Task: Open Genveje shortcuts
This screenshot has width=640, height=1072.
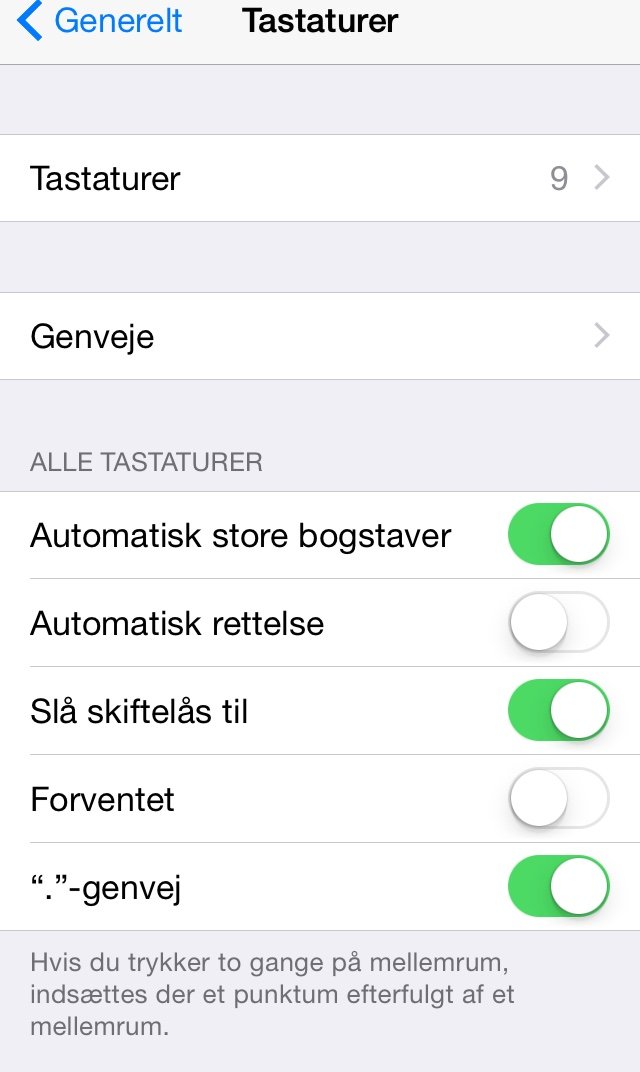Action: coord(320,336)
